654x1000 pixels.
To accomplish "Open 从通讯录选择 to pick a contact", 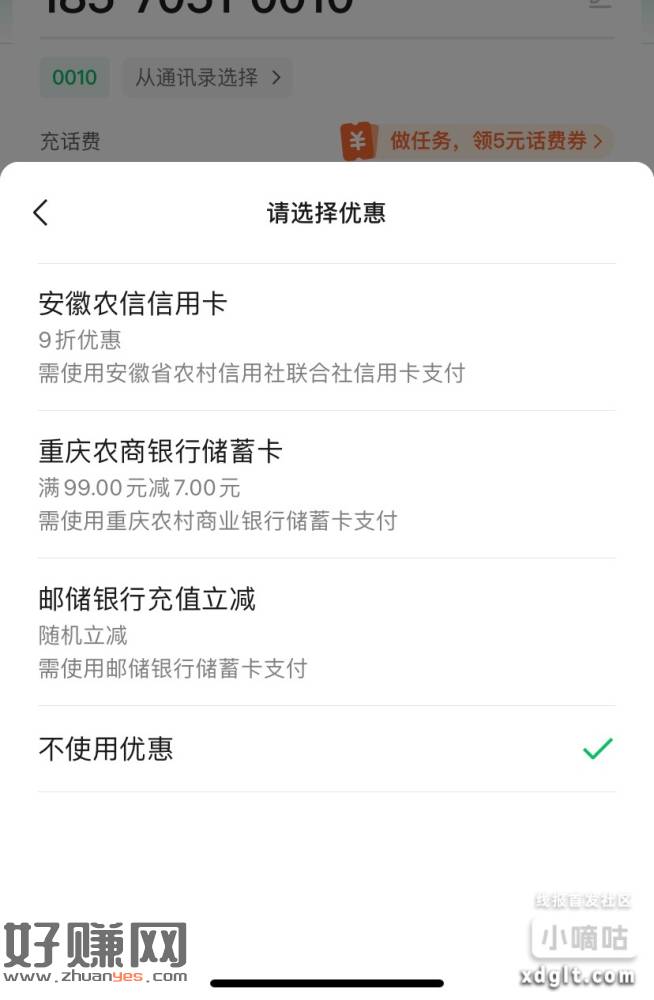I will tap(207, 77).
